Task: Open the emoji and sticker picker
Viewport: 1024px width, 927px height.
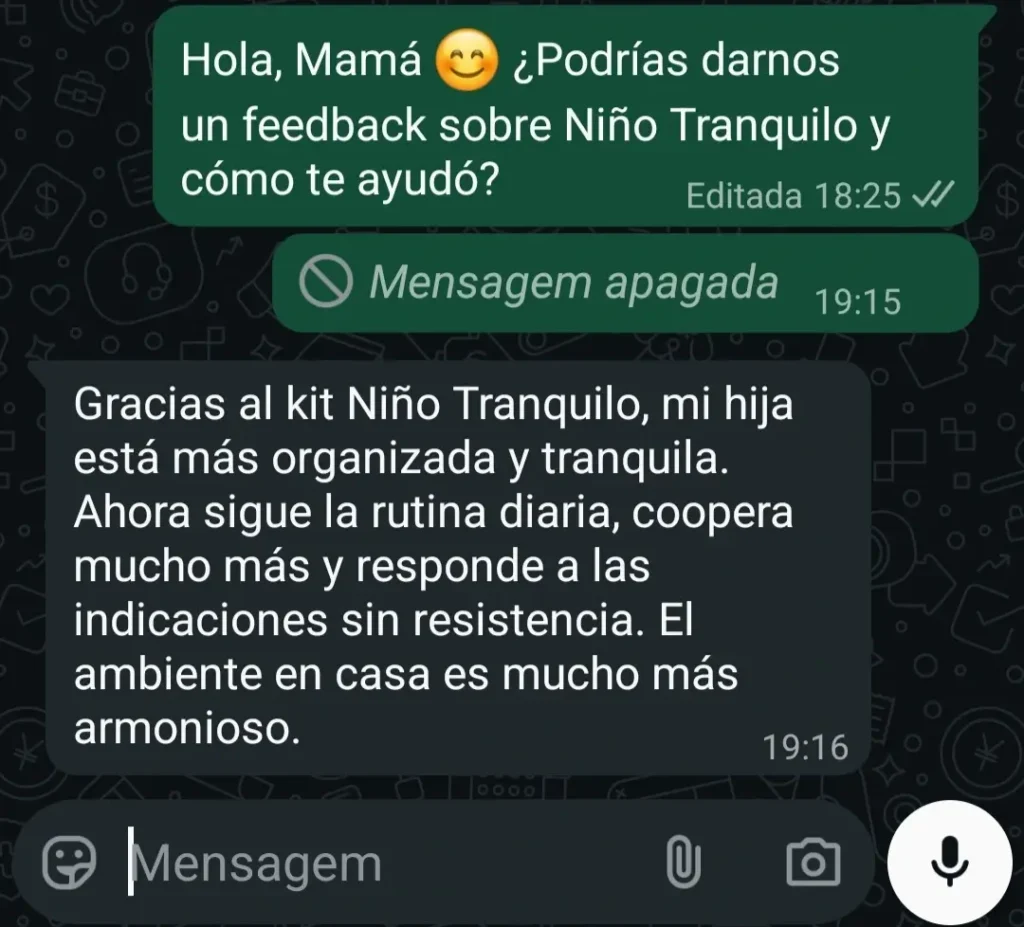Action: click(70, 862)
